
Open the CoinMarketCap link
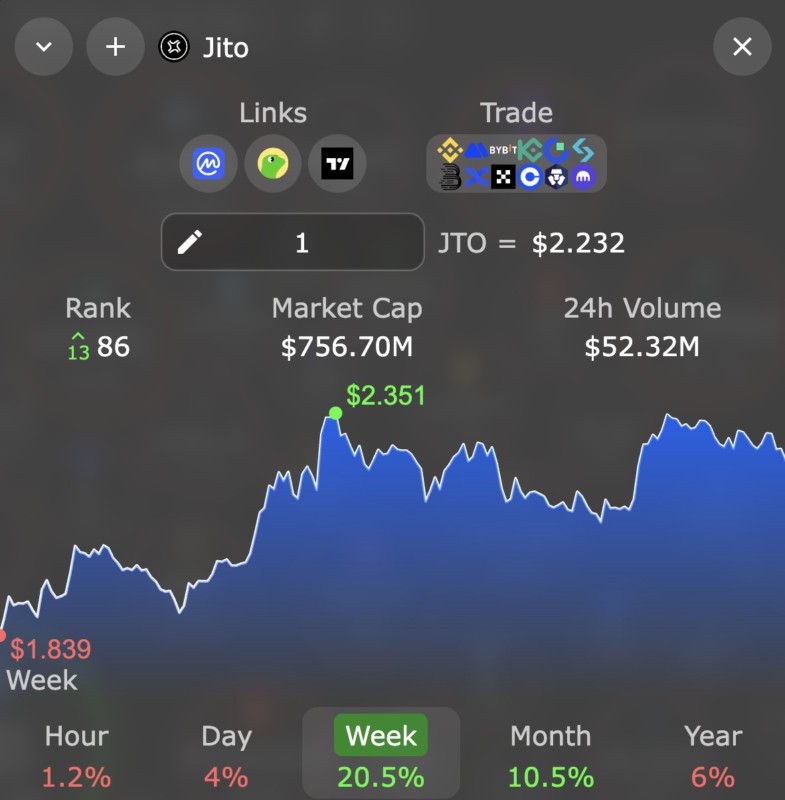click(x=209, y=164)
